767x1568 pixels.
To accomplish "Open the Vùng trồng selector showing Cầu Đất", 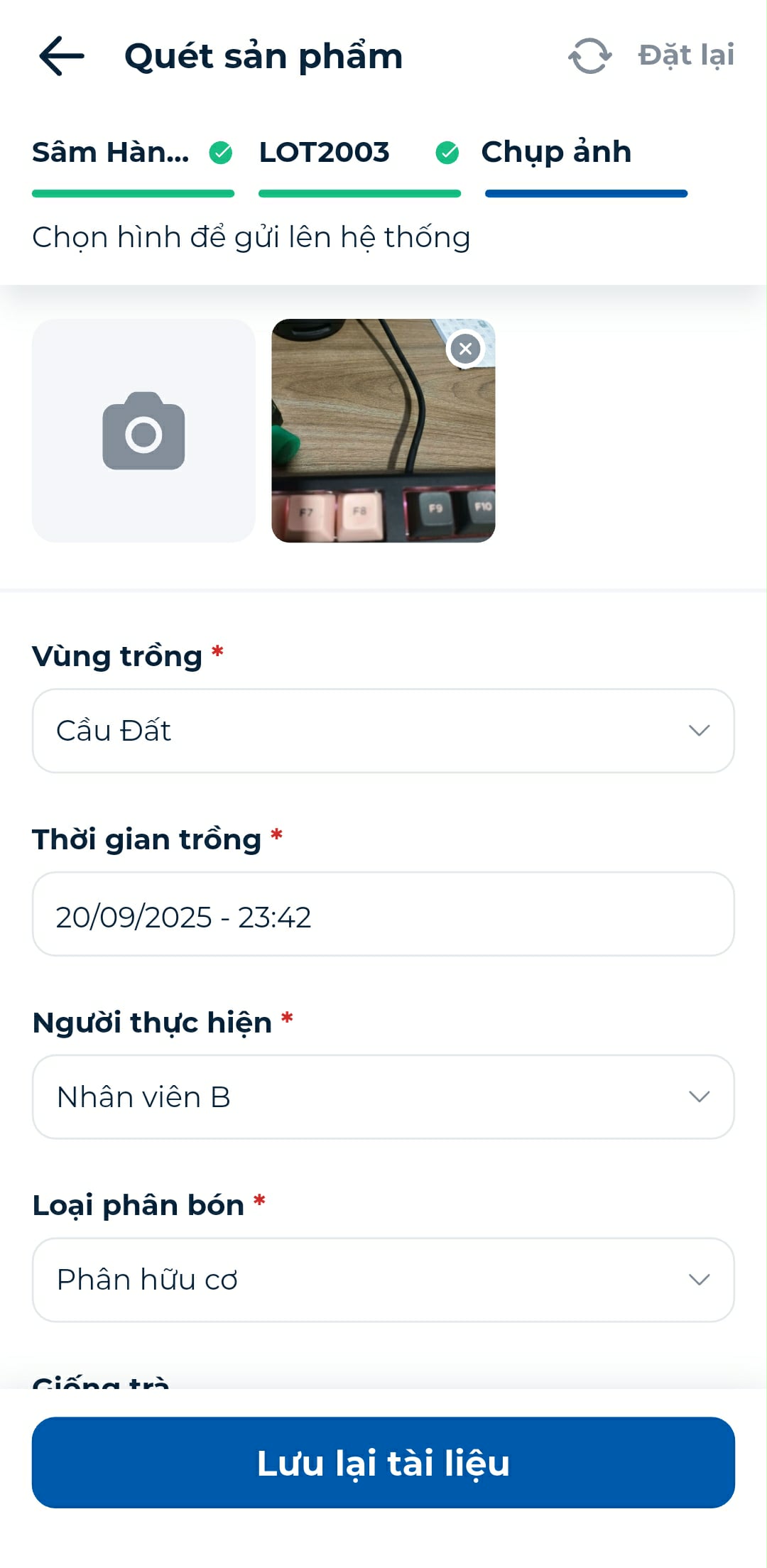I will click(383, 729).
